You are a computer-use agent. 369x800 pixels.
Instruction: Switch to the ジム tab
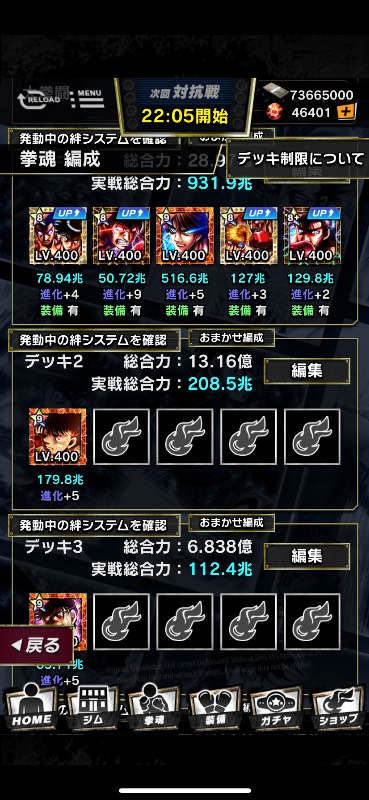(x=92, y=708)
